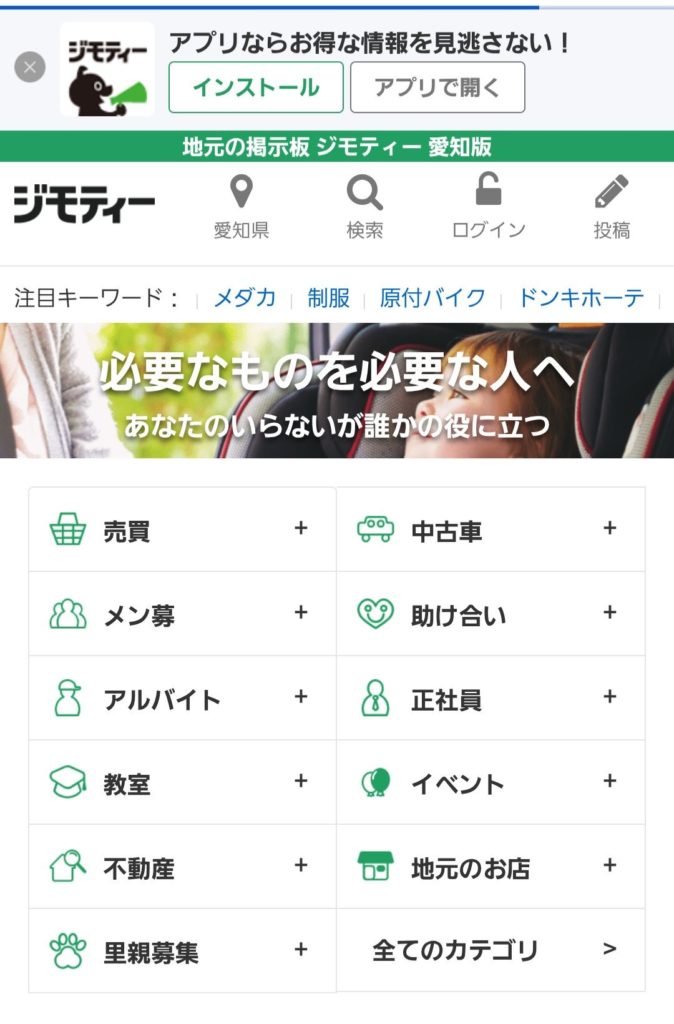Open the 原付バイク keyword link
This screenshot has height=1024, width=674.
[x=433, y=297]
